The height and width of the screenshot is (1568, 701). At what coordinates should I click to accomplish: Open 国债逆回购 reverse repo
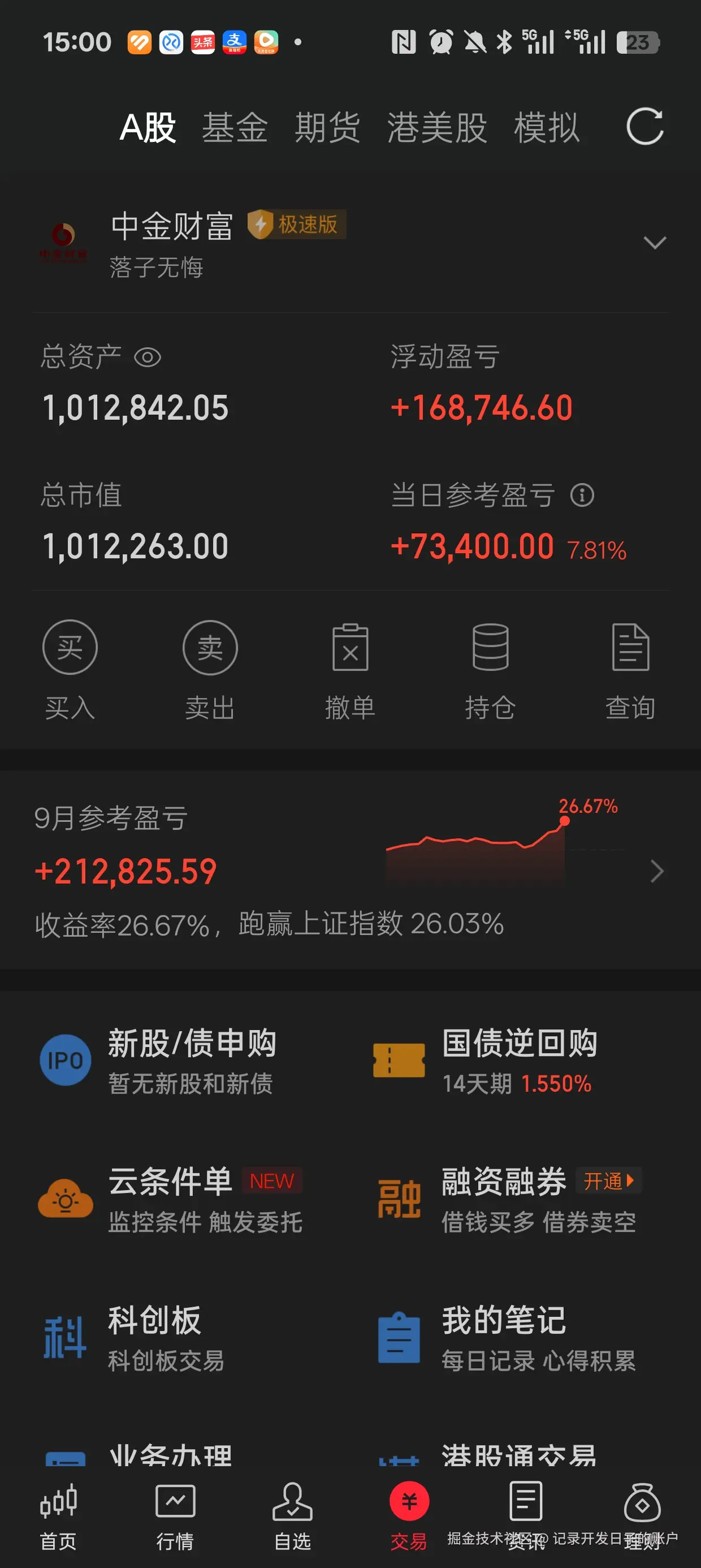(x=399, y=1061)
